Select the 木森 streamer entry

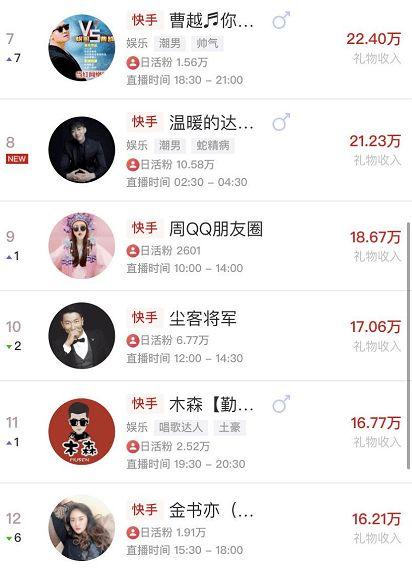[206, 432]
